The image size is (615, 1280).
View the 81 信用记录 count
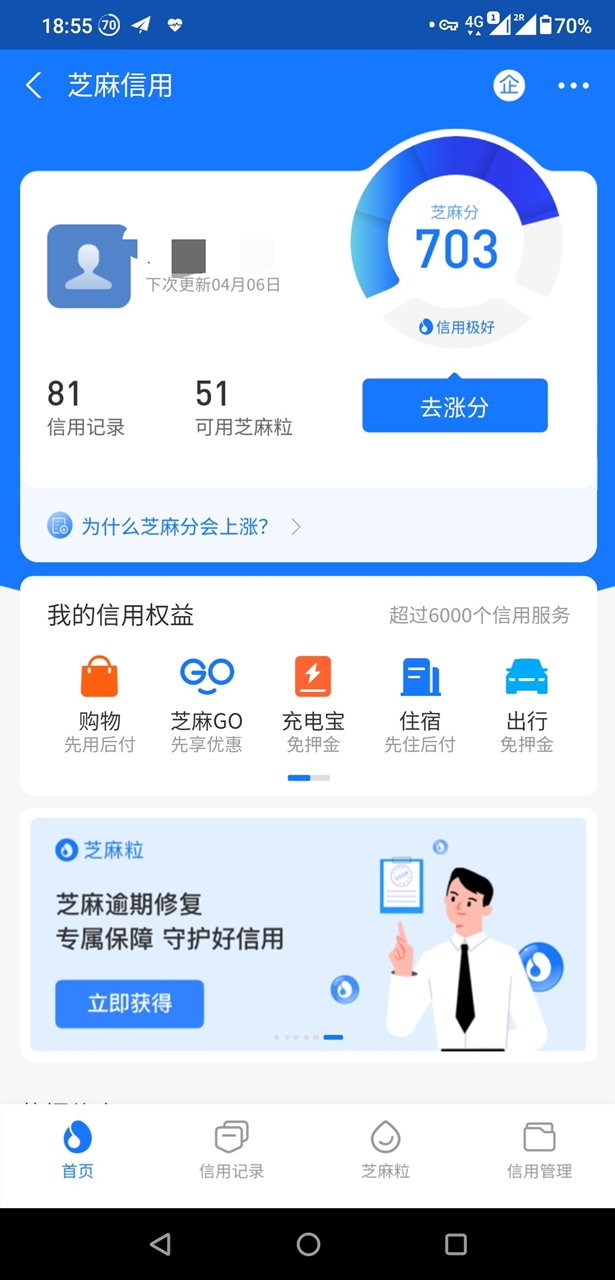pyautogui.click(x=86, y=408)
